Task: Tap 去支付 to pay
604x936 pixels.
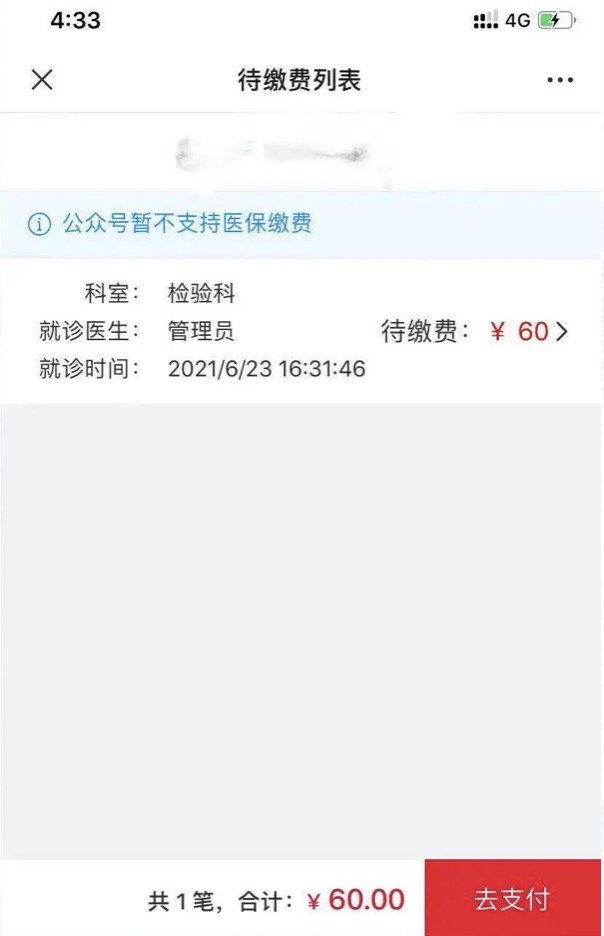Action: (512, 898)
